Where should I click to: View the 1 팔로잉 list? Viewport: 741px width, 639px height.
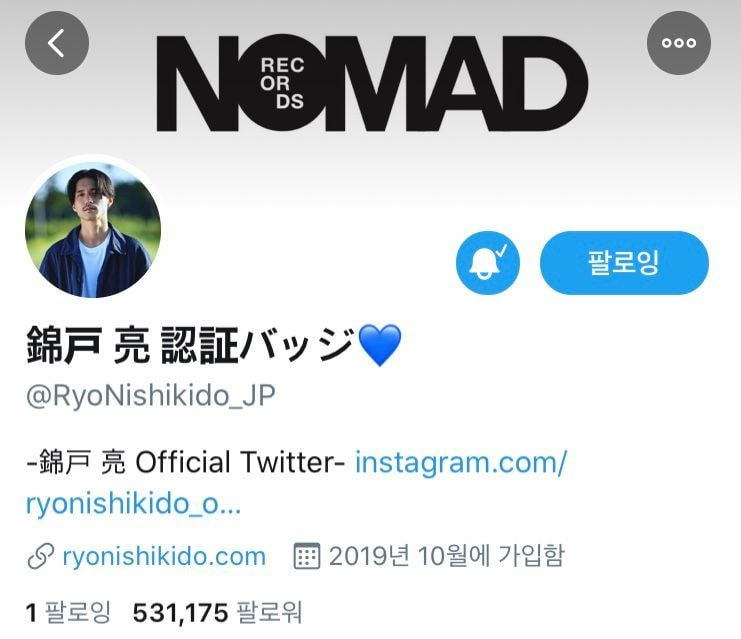tap(69, 611)
